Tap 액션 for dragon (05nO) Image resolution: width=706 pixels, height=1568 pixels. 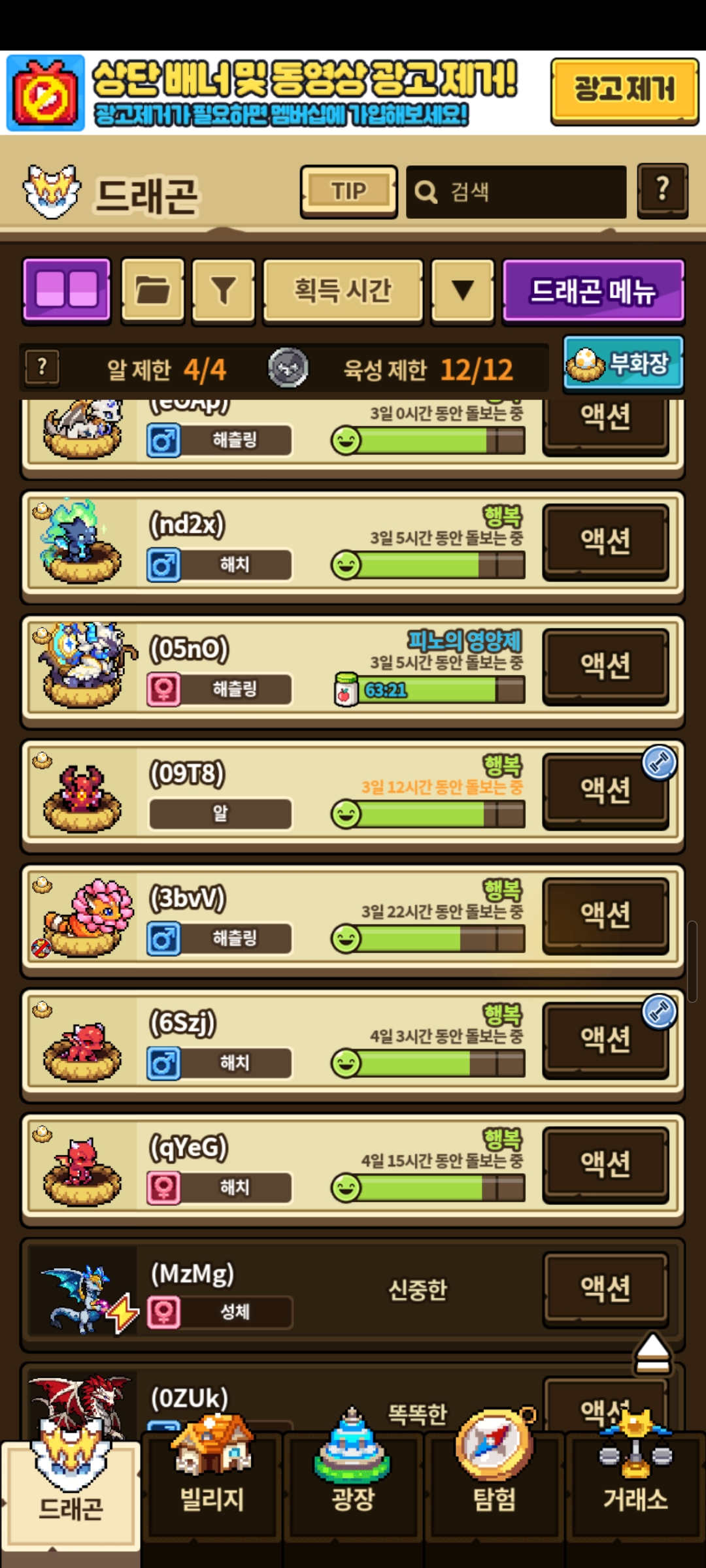(x=605, y=666)
